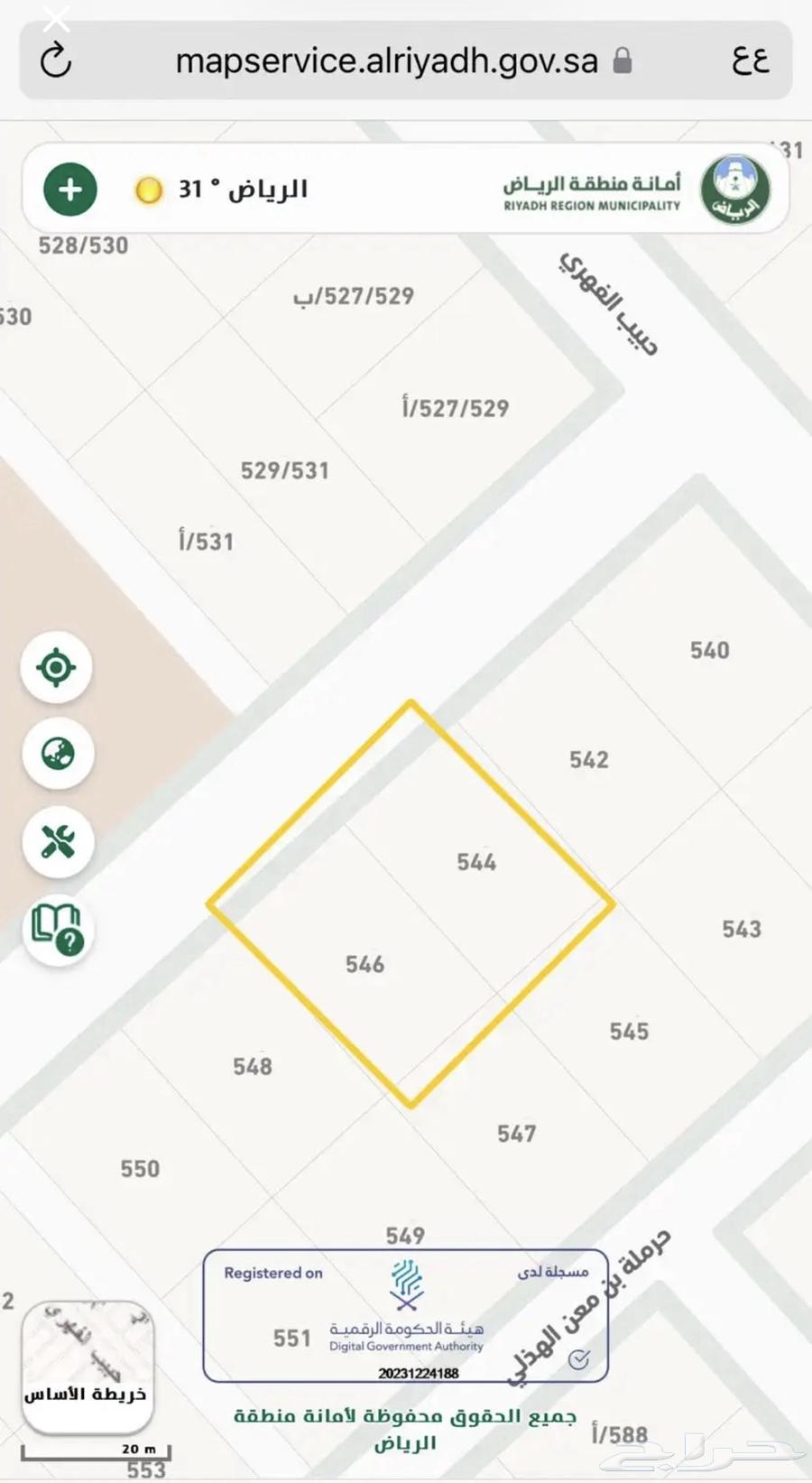Open the reader options button in address bar
Viewport: 812px width, 1483px height.
point(750,61)
